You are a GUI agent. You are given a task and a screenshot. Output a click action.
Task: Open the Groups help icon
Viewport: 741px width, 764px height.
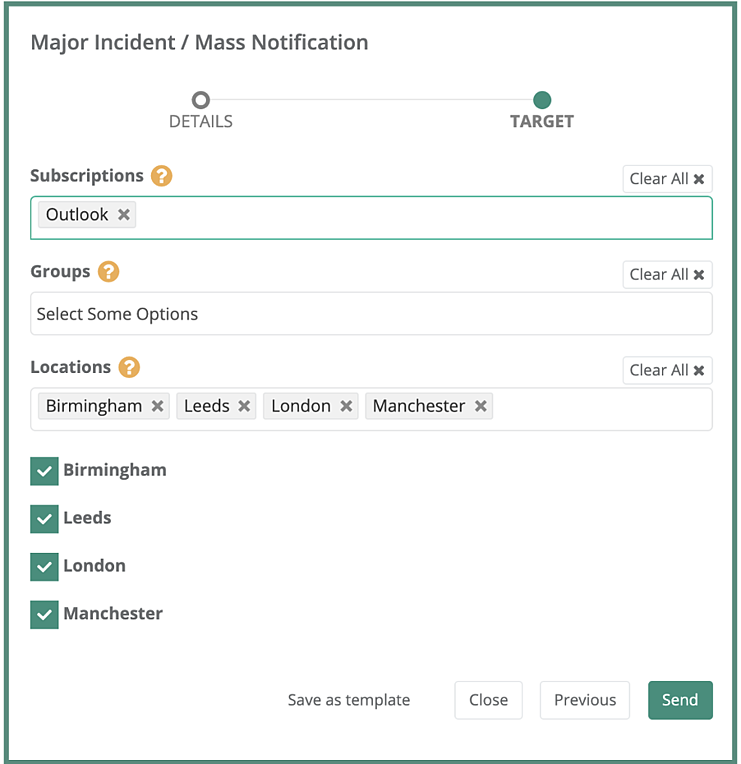coord(108,272)
